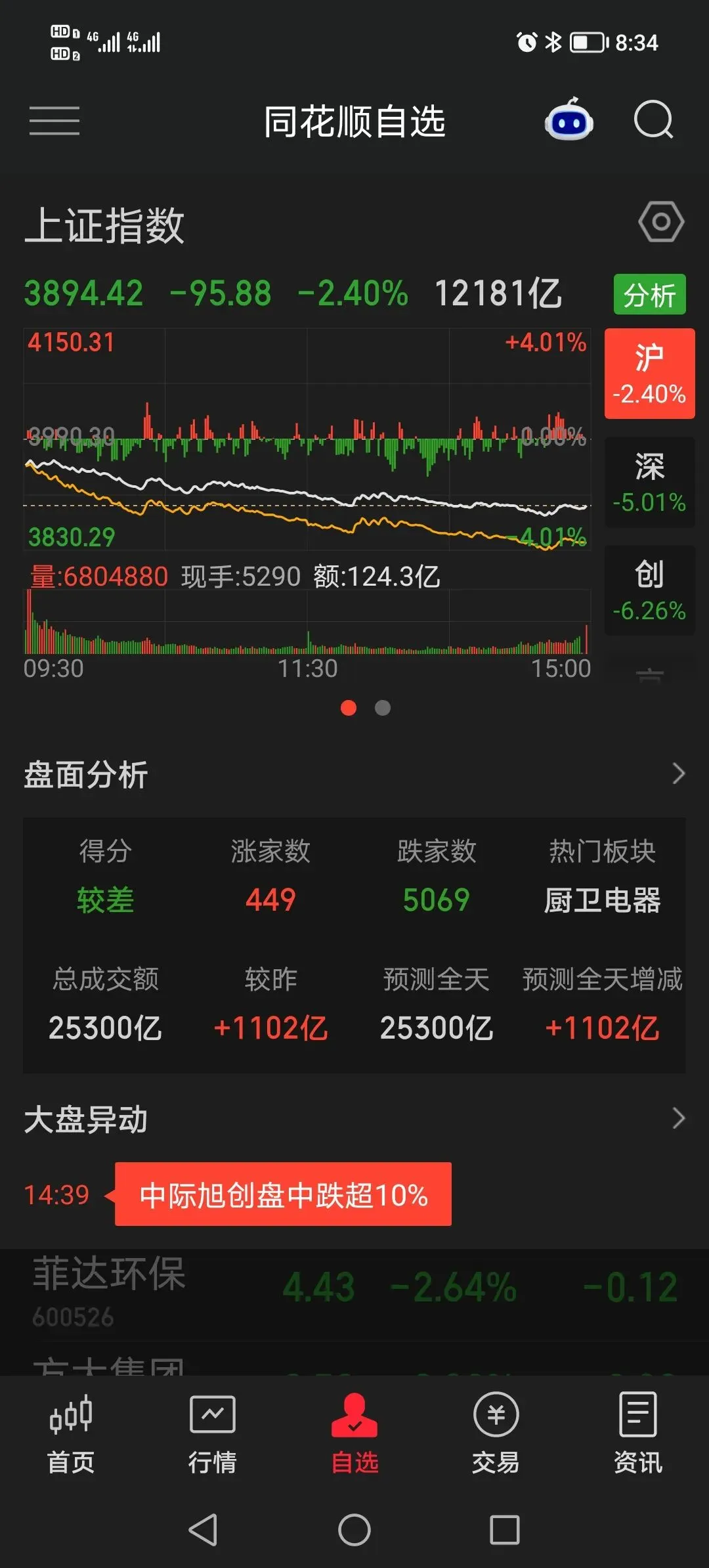Open the hamburger drawer menu

click(x=54, y=121)
